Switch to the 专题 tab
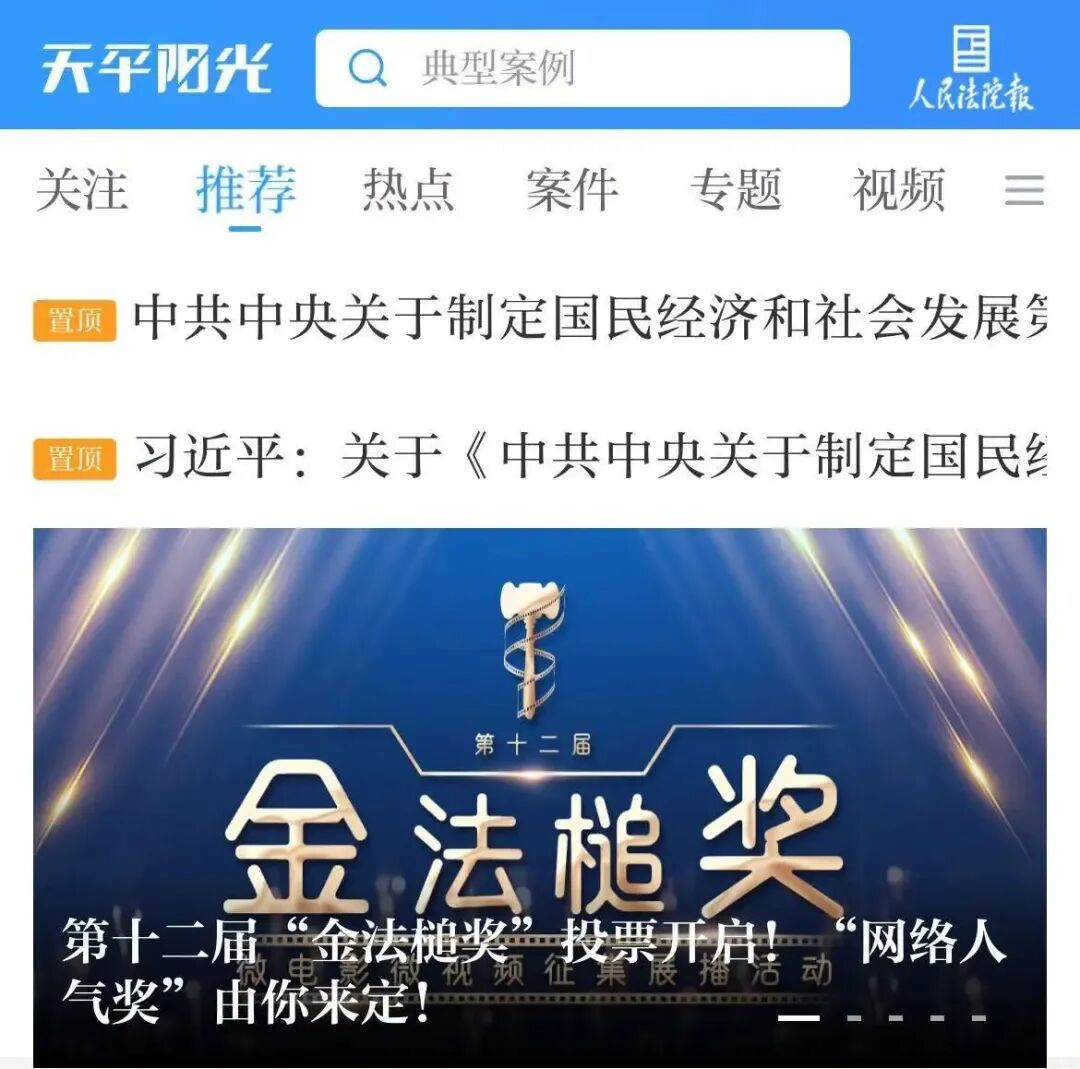 pos(735,190)
